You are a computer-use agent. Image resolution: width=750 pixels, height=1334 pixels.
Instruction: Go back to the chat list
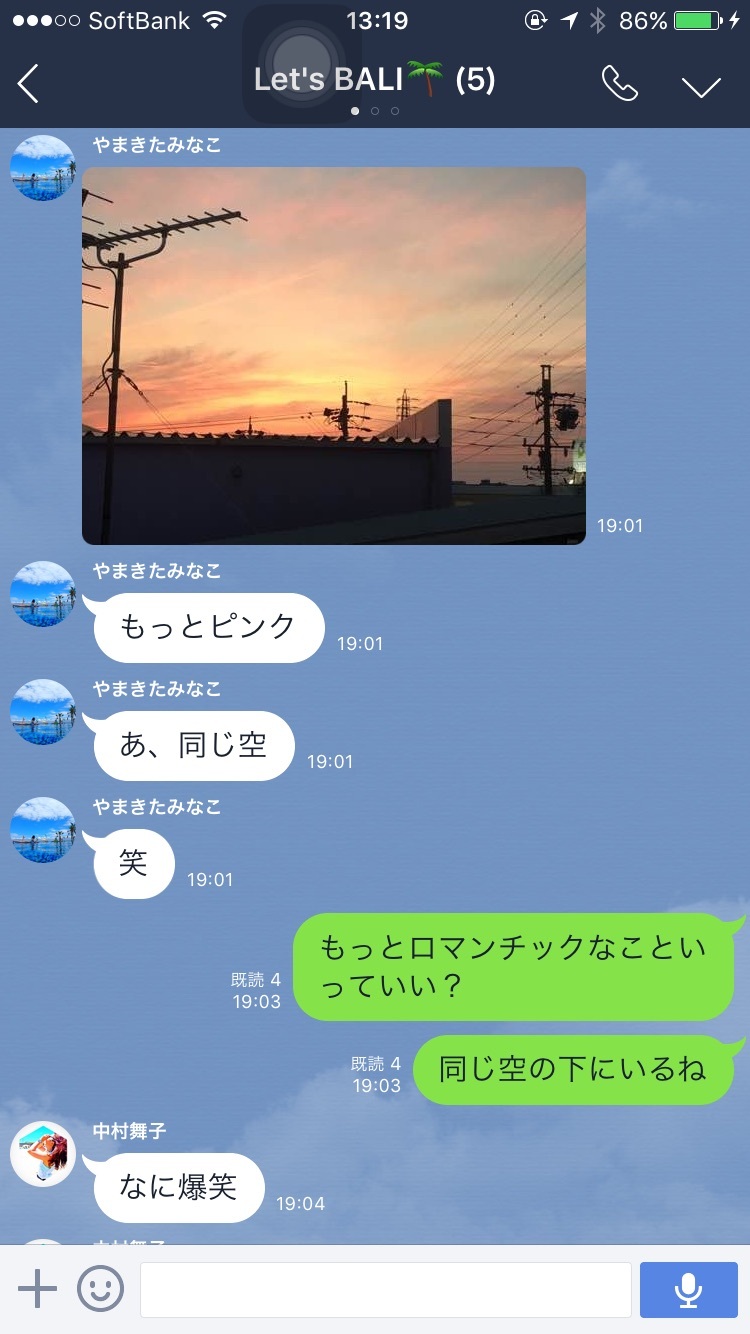coord(29,84)
